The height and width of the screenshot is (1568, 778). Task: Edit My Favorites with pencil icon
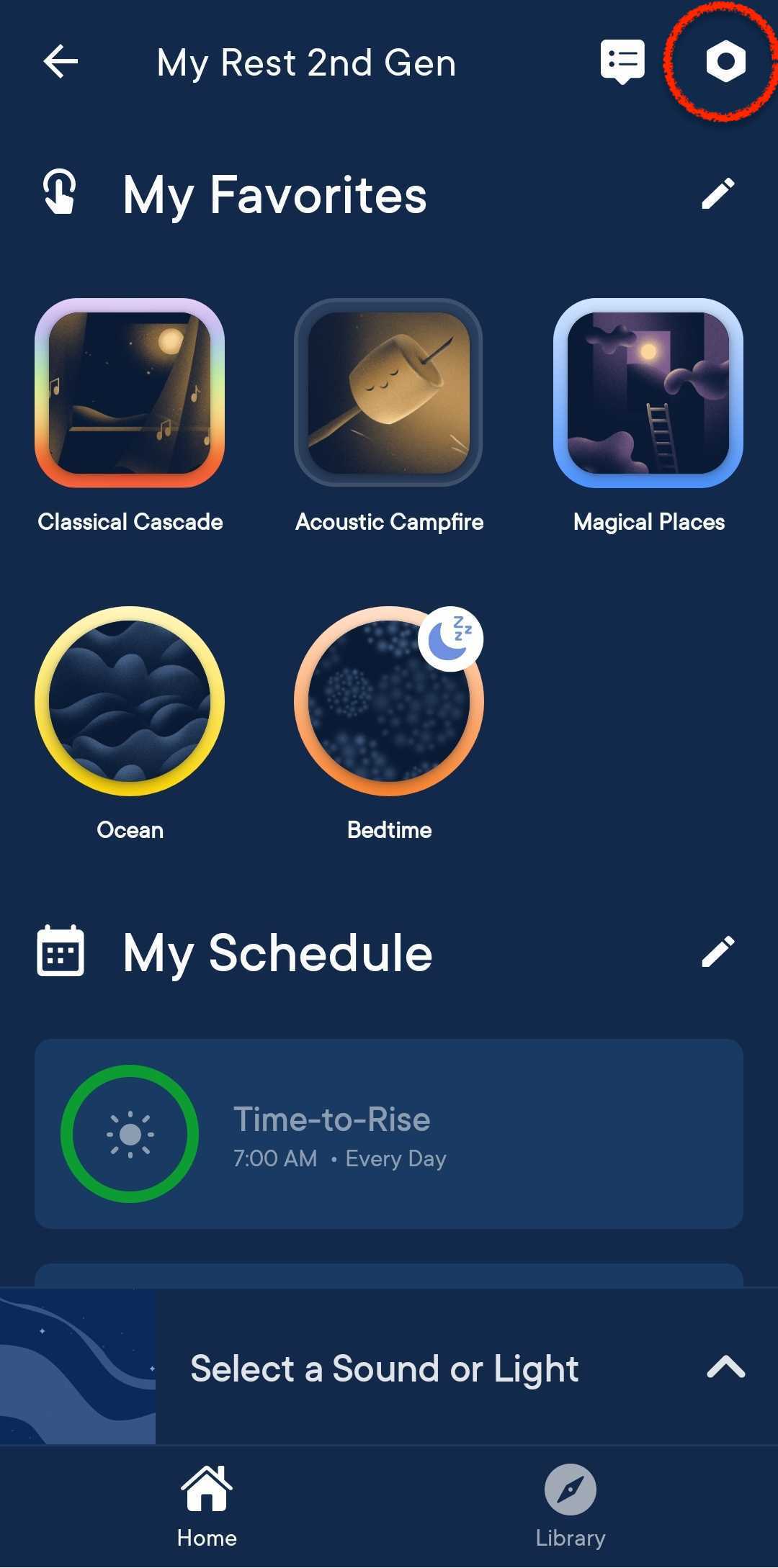tap(718, 194)
